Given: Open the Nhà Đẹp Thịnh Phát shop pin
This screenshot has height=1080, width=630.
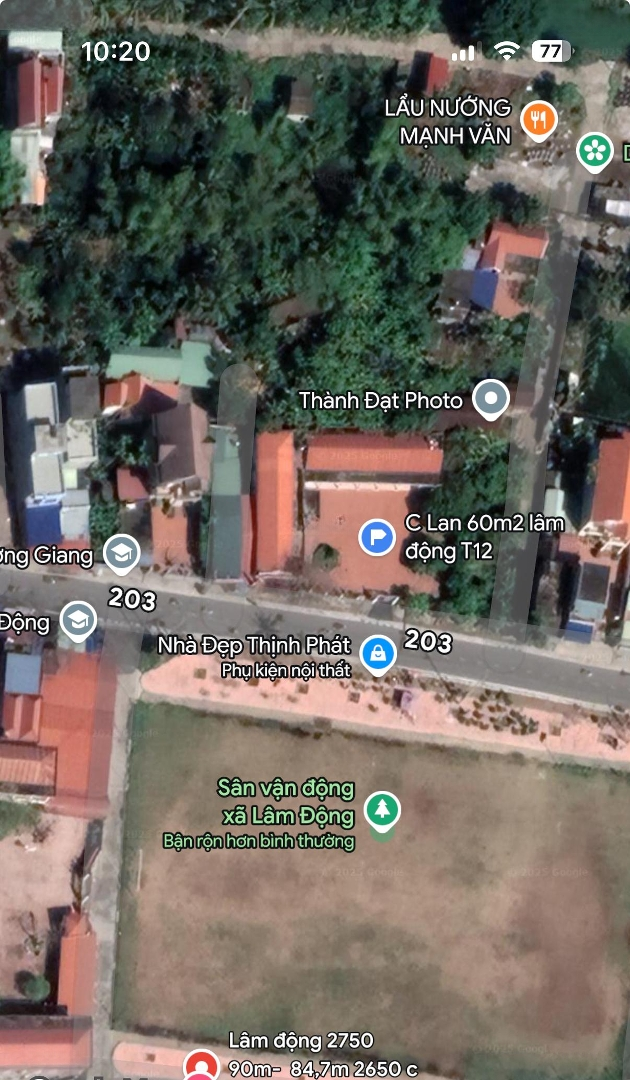Looking at the screenshot, I should tap(377, 654).
